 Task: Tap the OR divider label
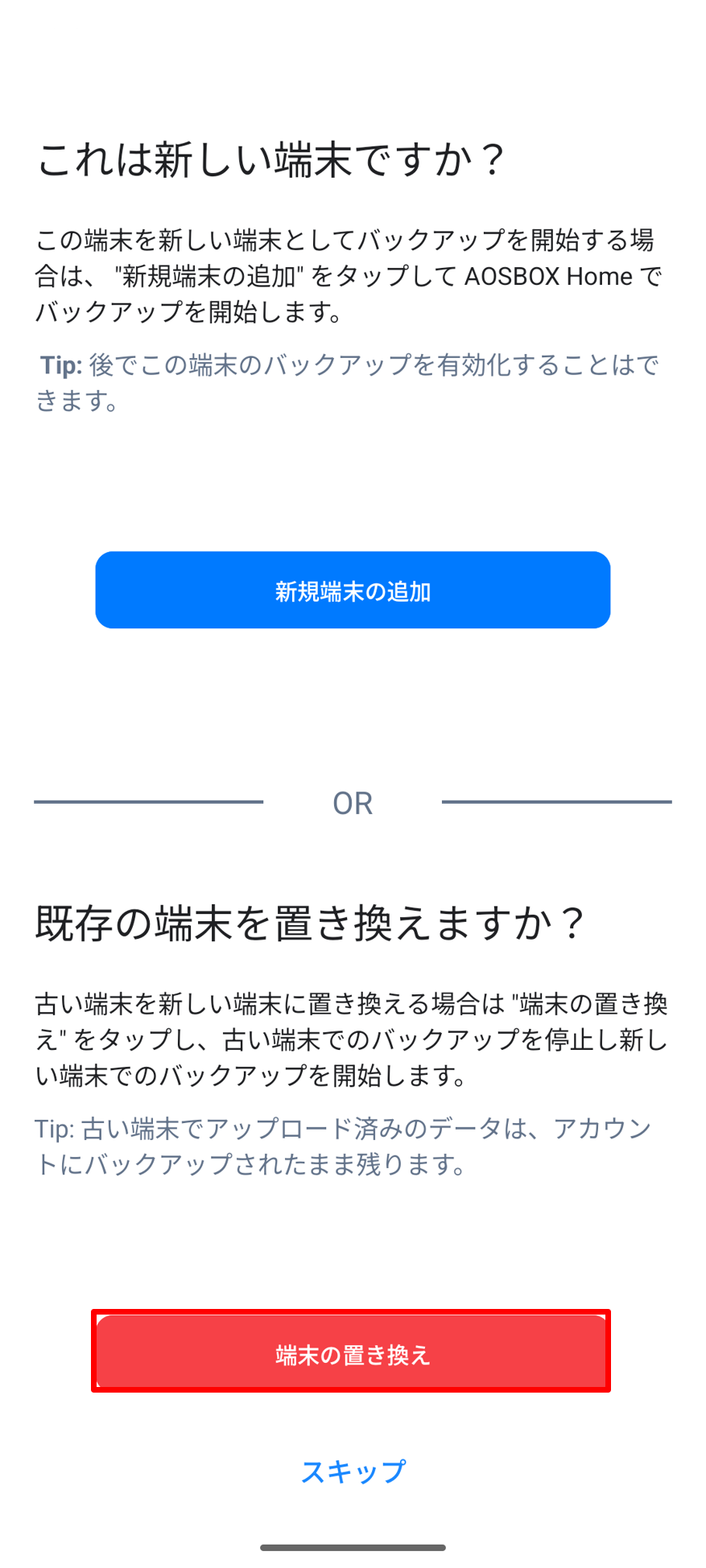coord(353,802)
